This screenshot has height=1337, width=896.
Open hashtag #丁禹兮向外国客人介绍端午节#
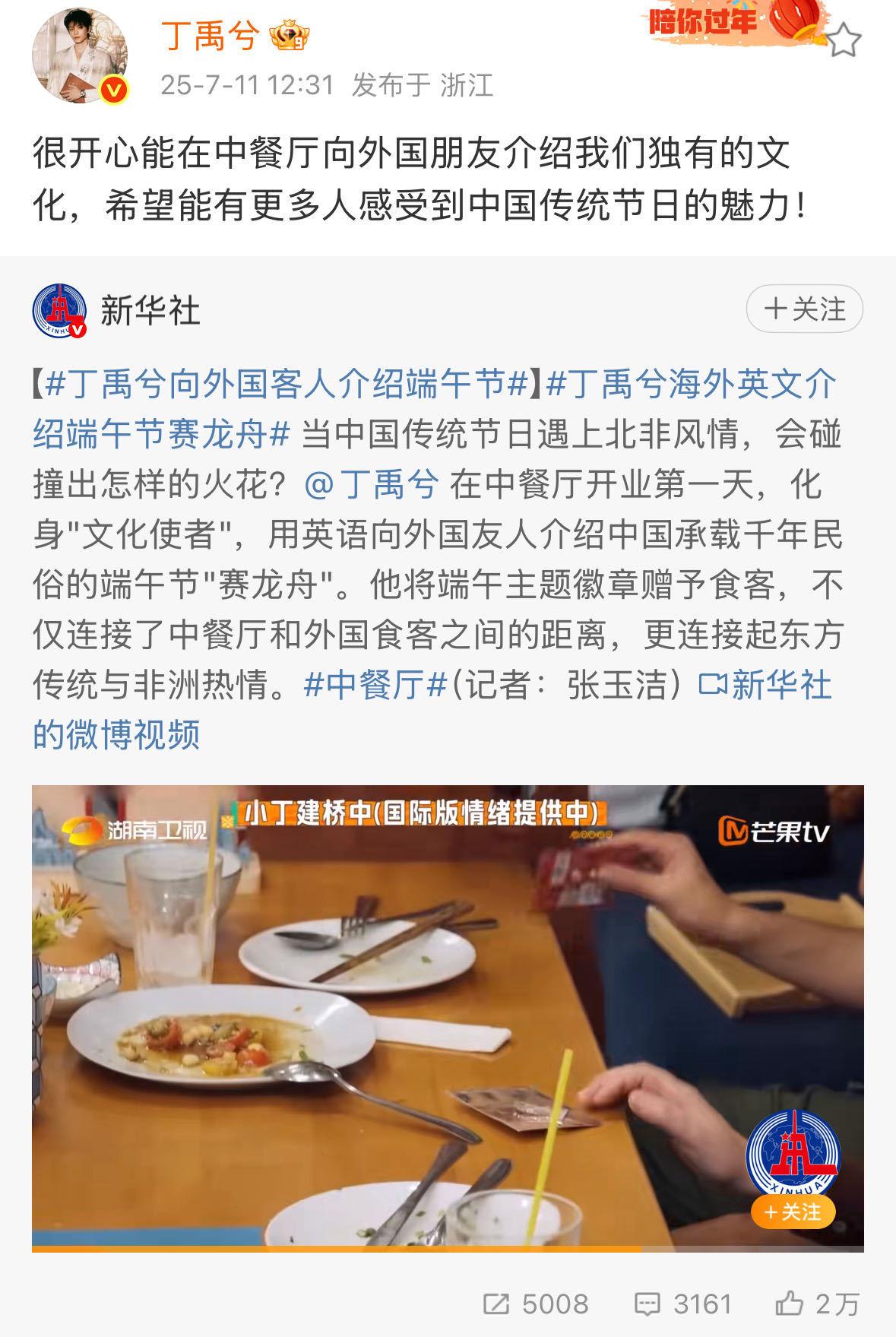[x=287, y=385]
